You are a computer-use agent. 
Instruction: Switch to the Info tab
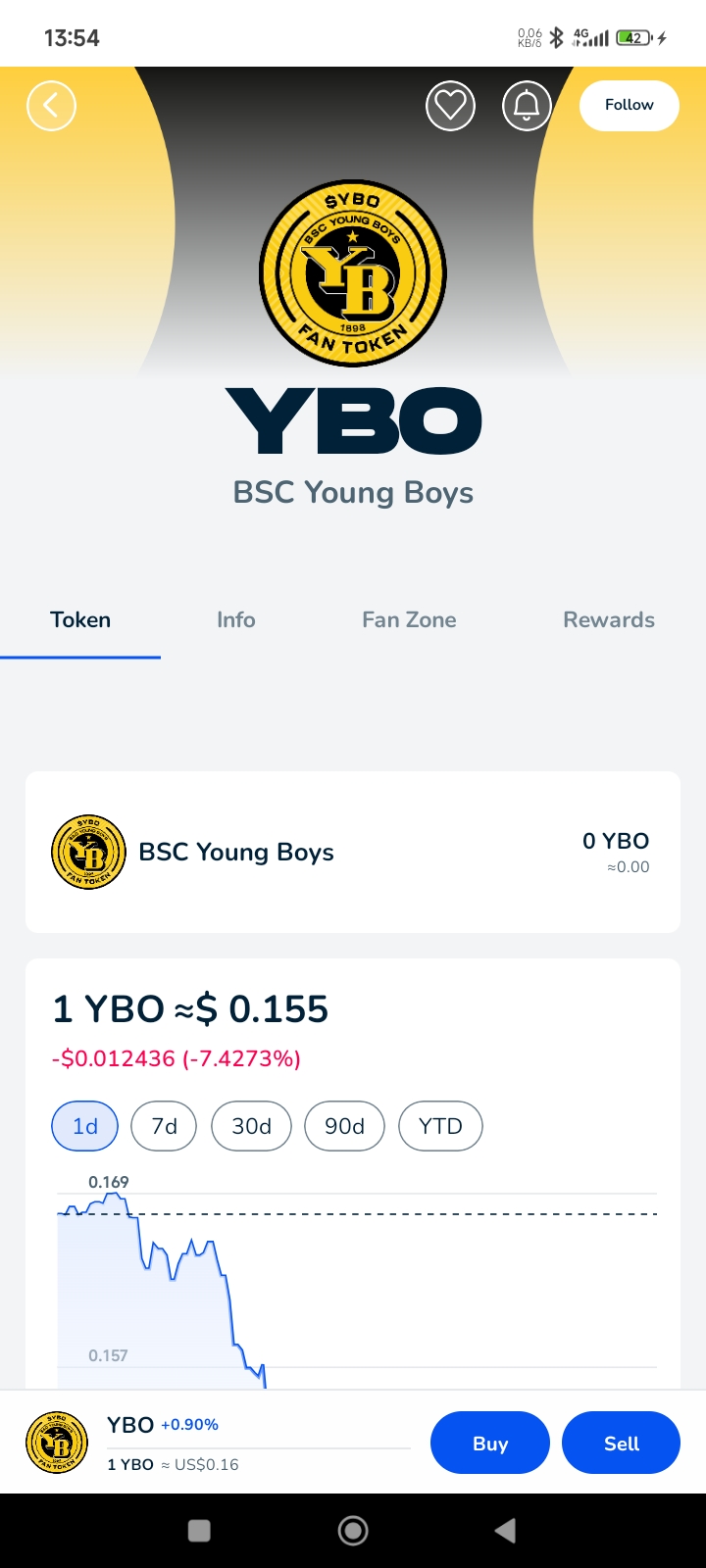pos(236,620)
